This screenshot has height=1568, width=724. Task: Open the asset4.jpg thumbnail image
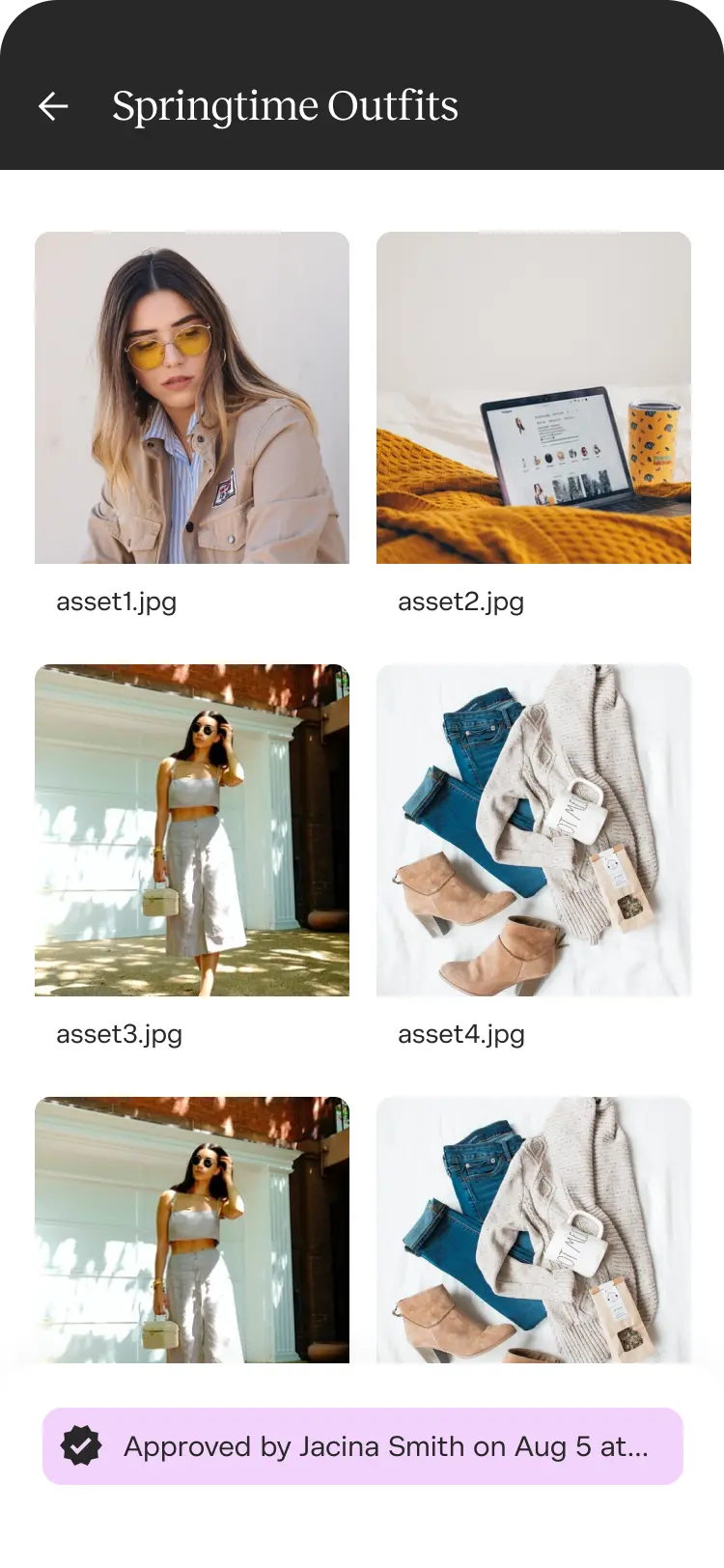click(x=534, y=830)
